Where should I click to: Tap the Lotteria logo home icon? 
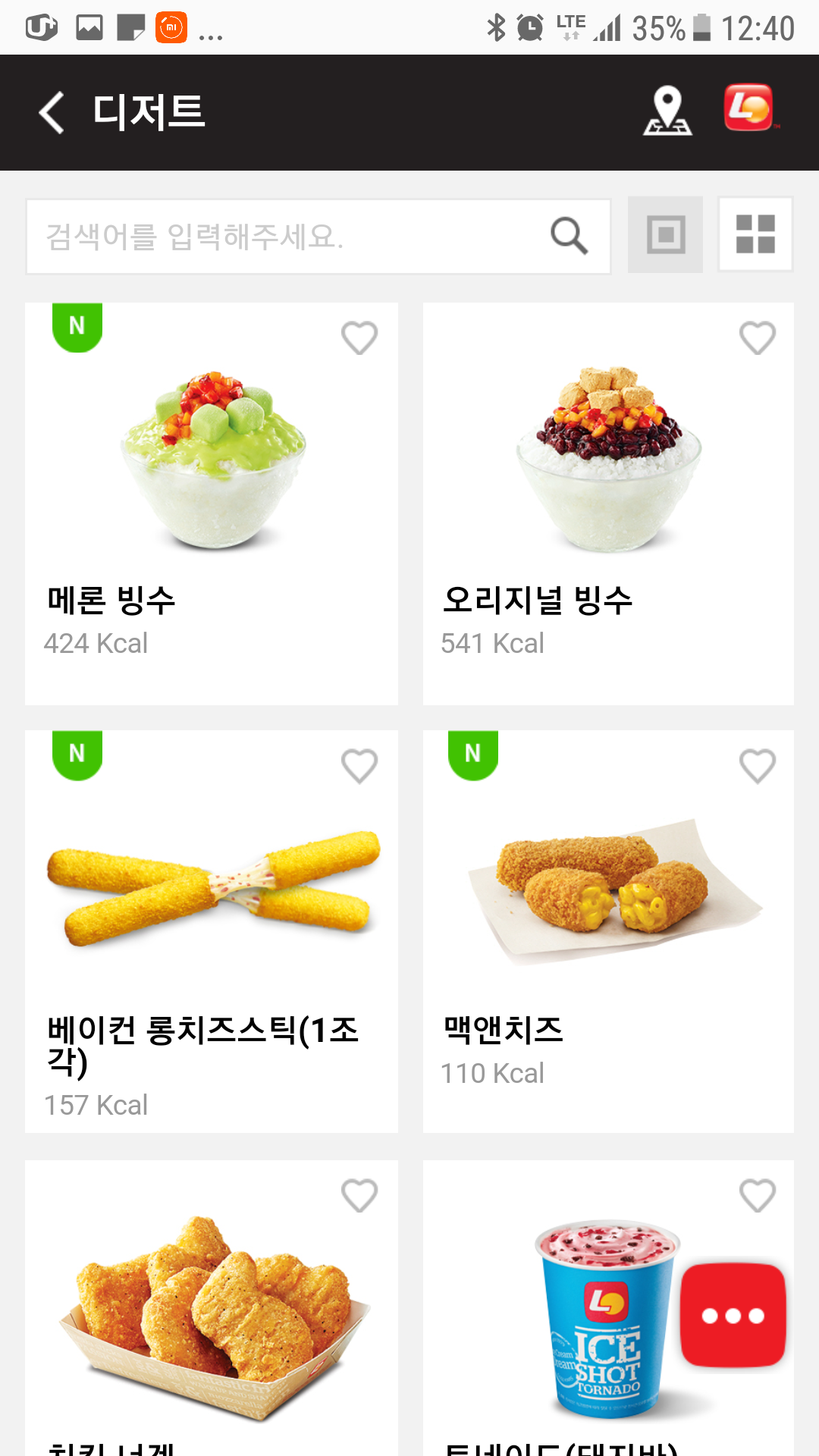[x=748, y=108]
